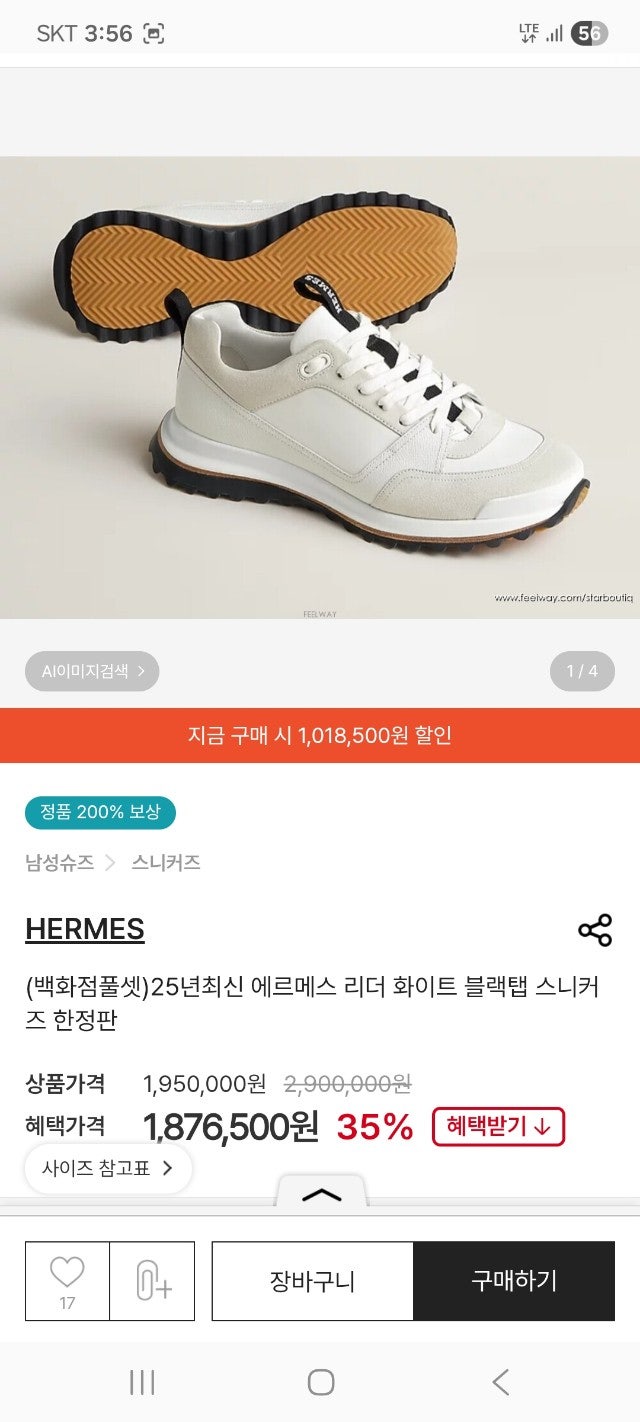Go back with system back button

pyautogui.click(x=500, y=1382)
